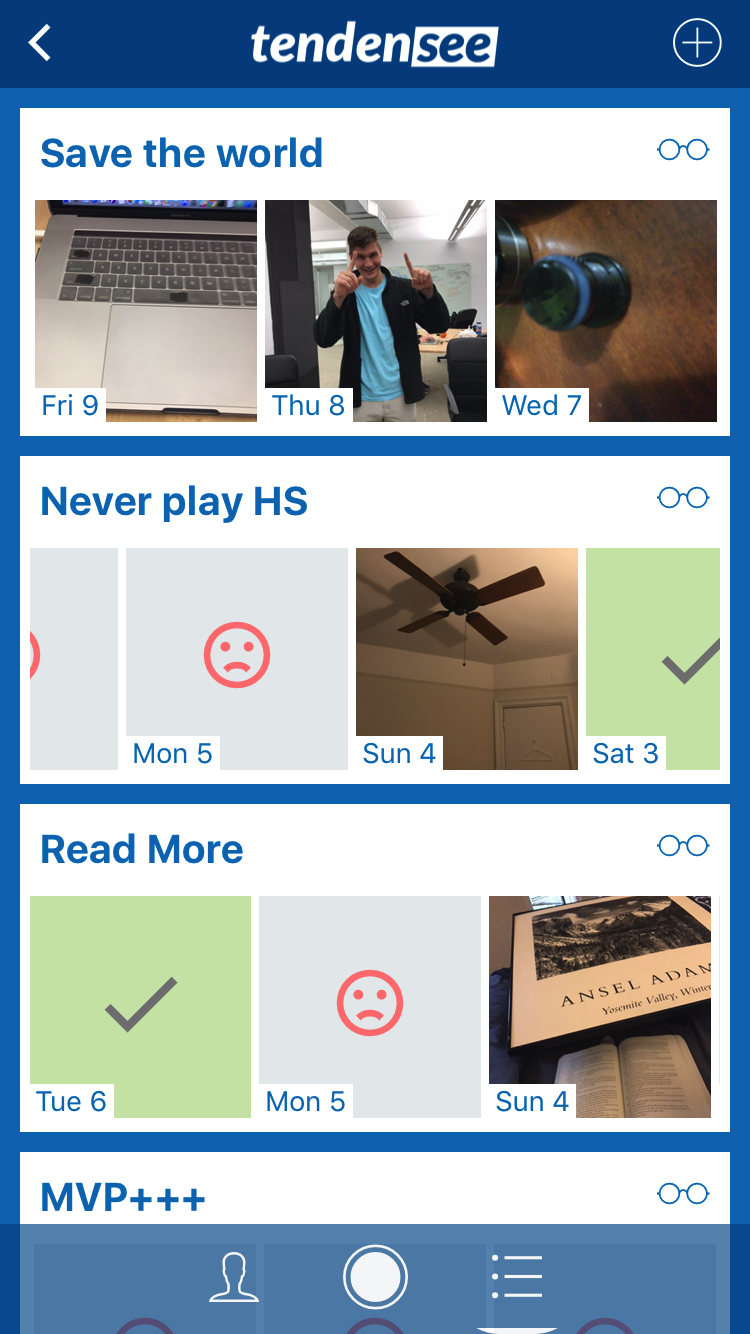Open the Sun 4 ceiling fan photo

tap(467, 658)
